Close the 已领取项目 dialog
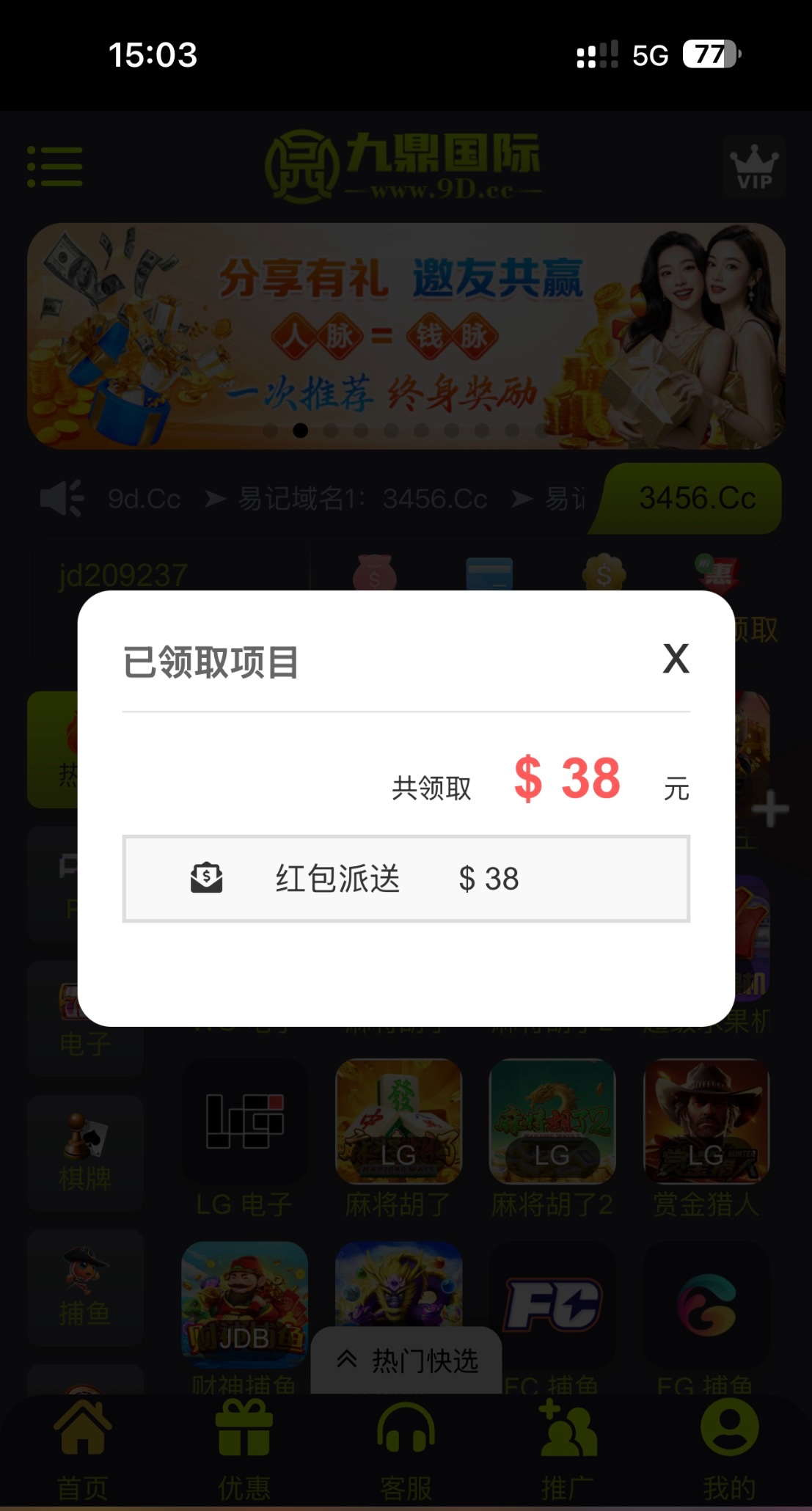 coord(676,658)
